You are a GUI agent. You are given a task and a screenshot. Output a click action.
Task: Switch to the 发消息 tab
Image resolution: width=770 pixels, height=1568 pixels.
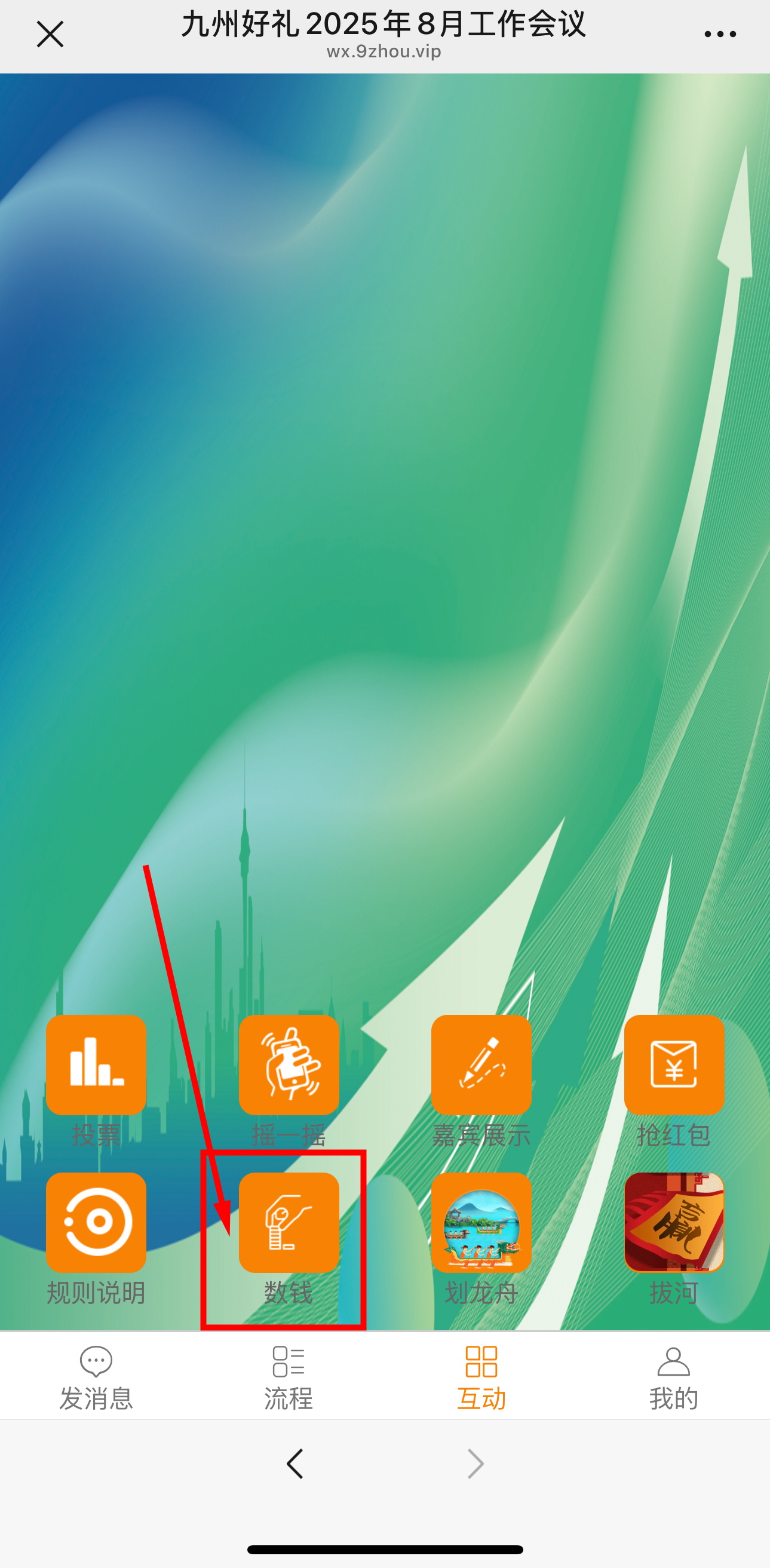click(x=96, y=1378)
